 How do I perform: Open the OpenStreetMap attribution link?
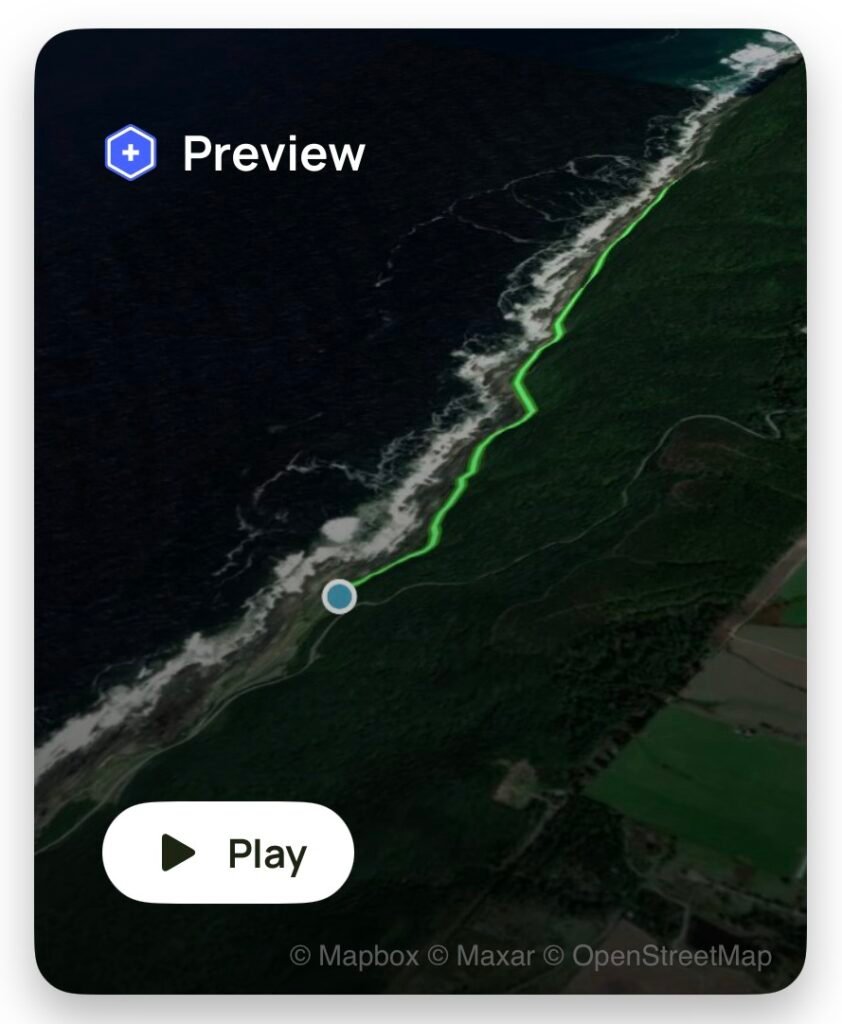pos(657,956)
